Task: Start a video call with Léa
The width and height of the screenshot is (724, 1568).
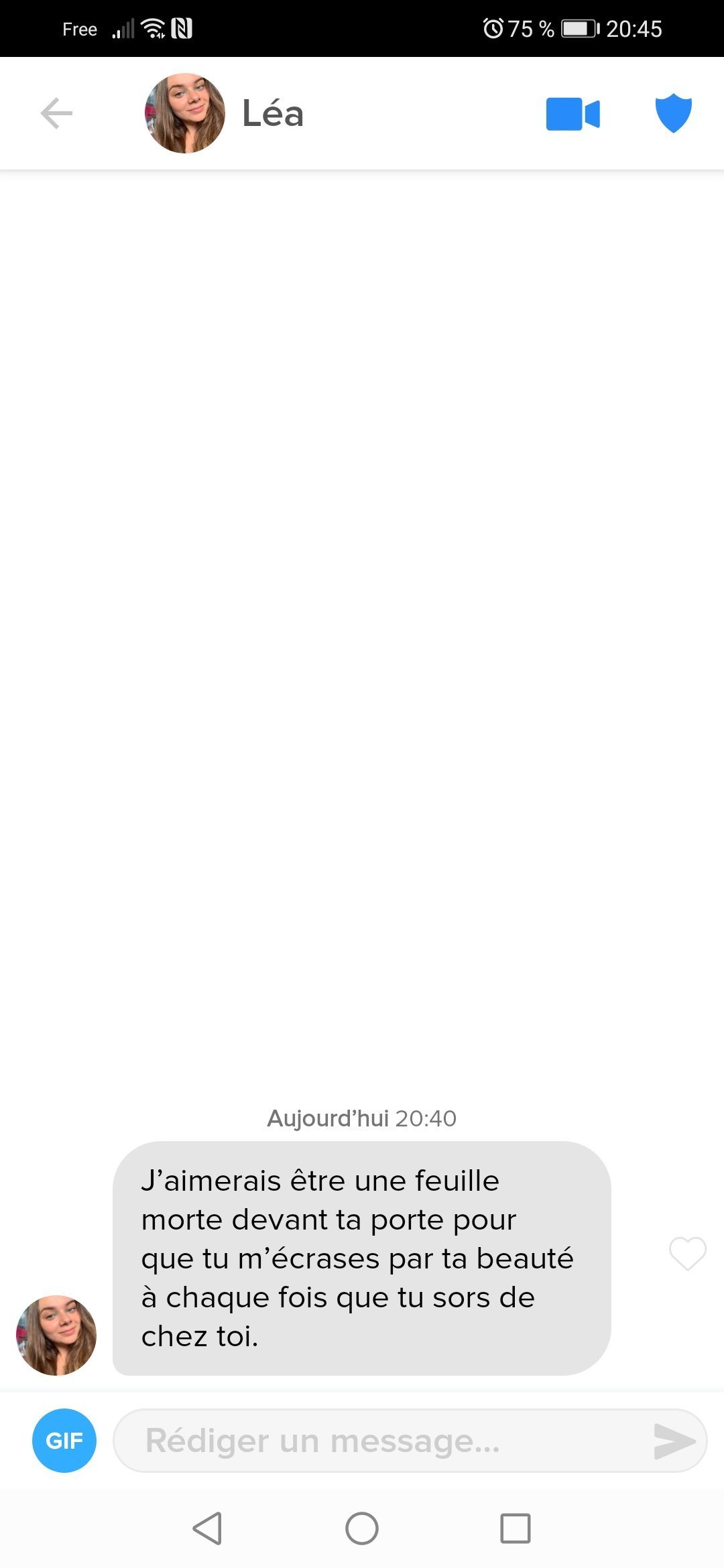Action: tap(572, 114)
